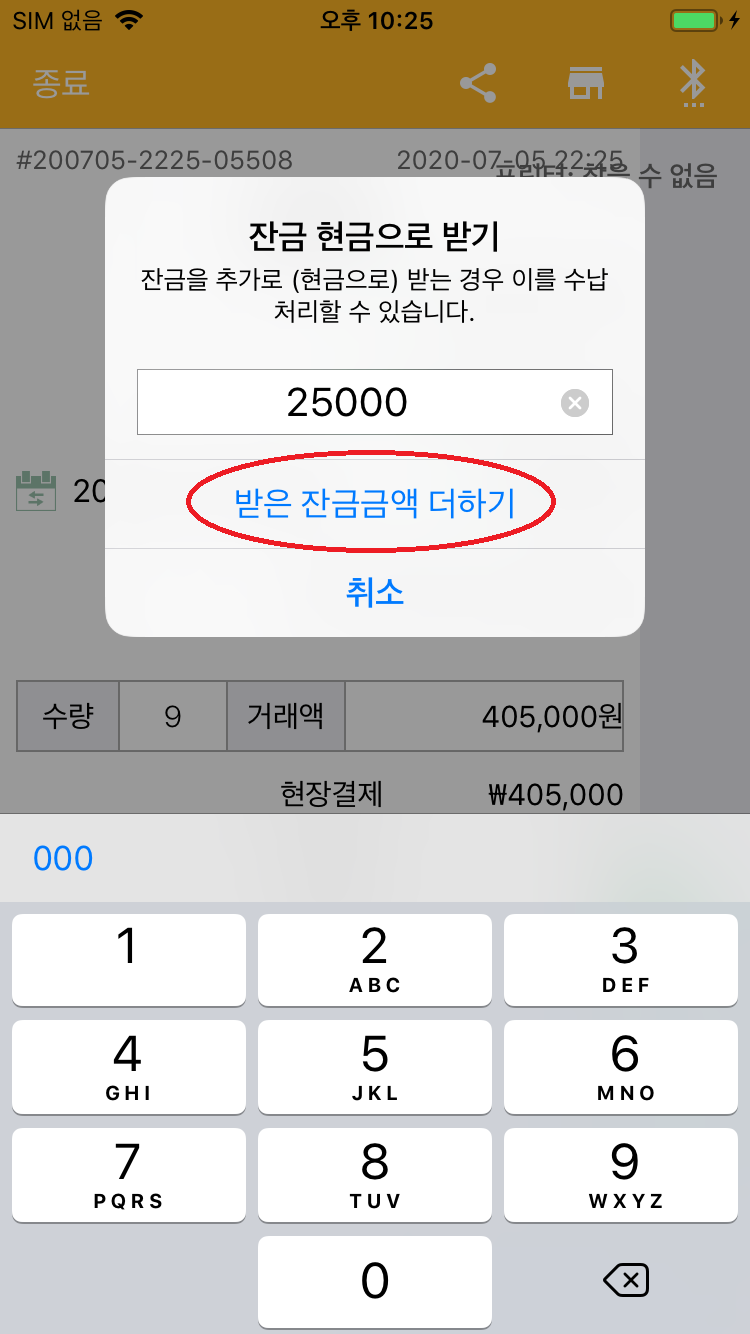Delete last digit with backspace key

pyautogui.click(x=626, y=1281)
